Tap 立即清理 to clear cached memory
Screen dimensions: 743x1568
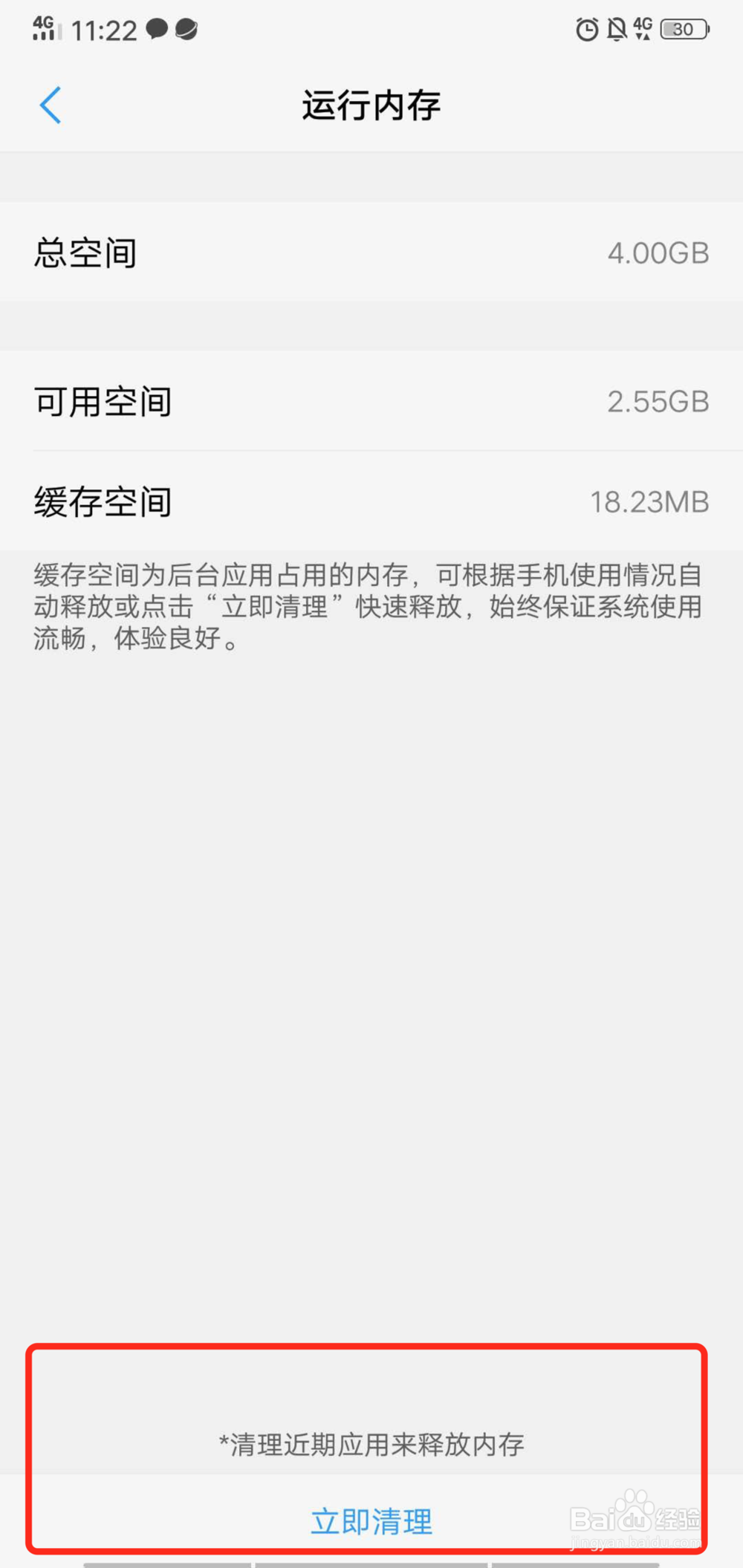pyautogui.click(x=371, y=1520)
